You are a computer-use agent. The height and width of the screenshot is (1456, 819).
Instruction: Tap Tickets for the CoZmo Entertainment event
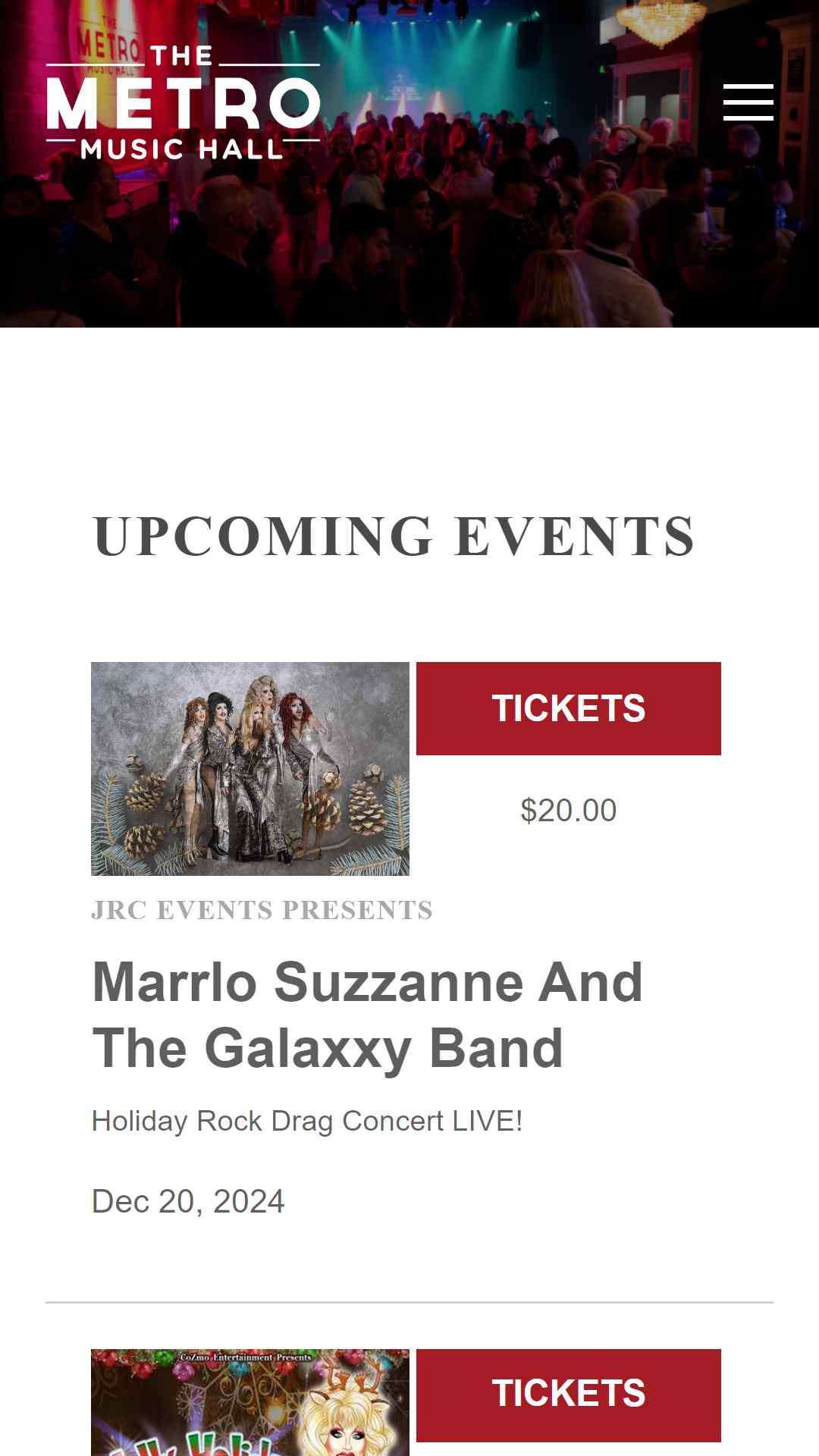pos(569,1395)
